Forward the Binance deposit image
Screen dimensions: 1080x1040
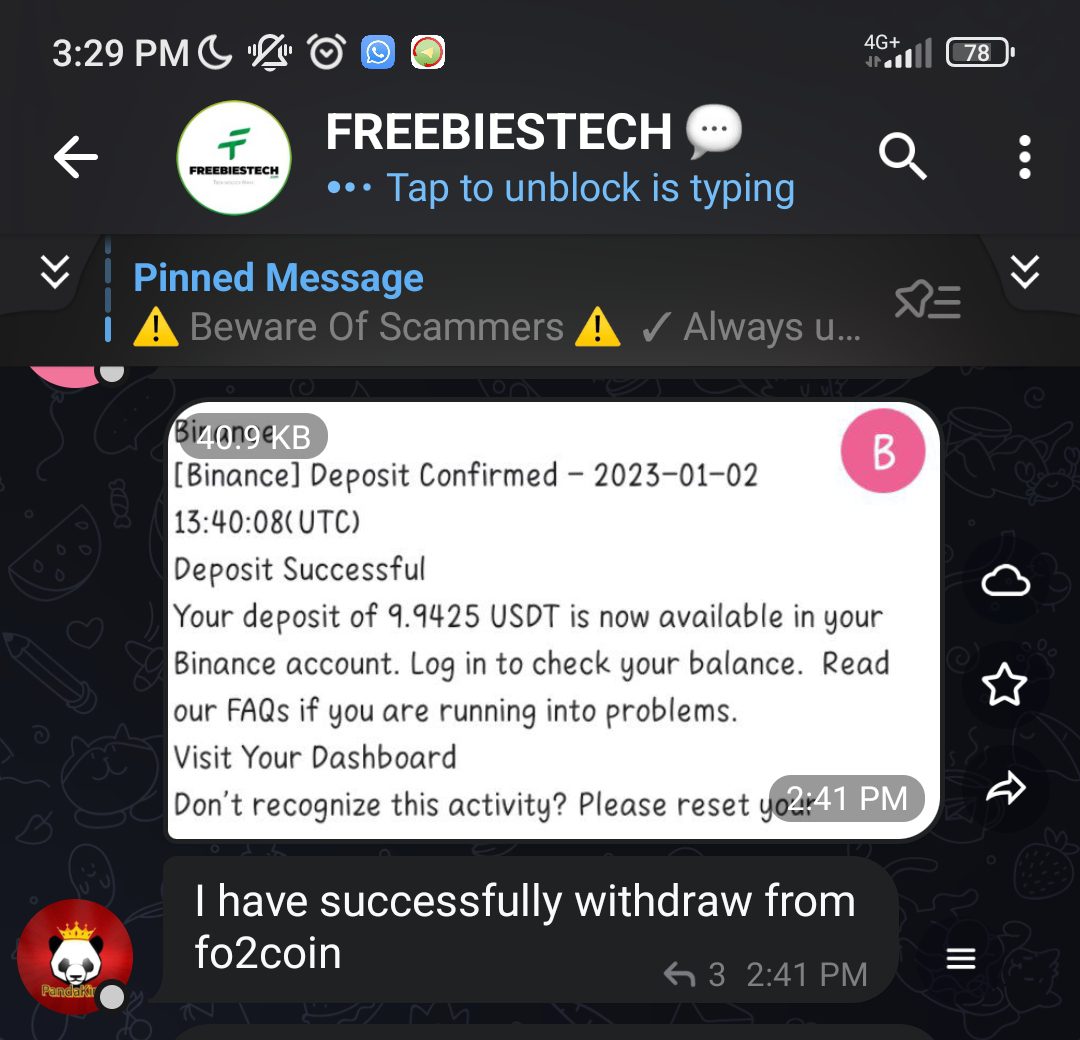tap(1005, 790)
